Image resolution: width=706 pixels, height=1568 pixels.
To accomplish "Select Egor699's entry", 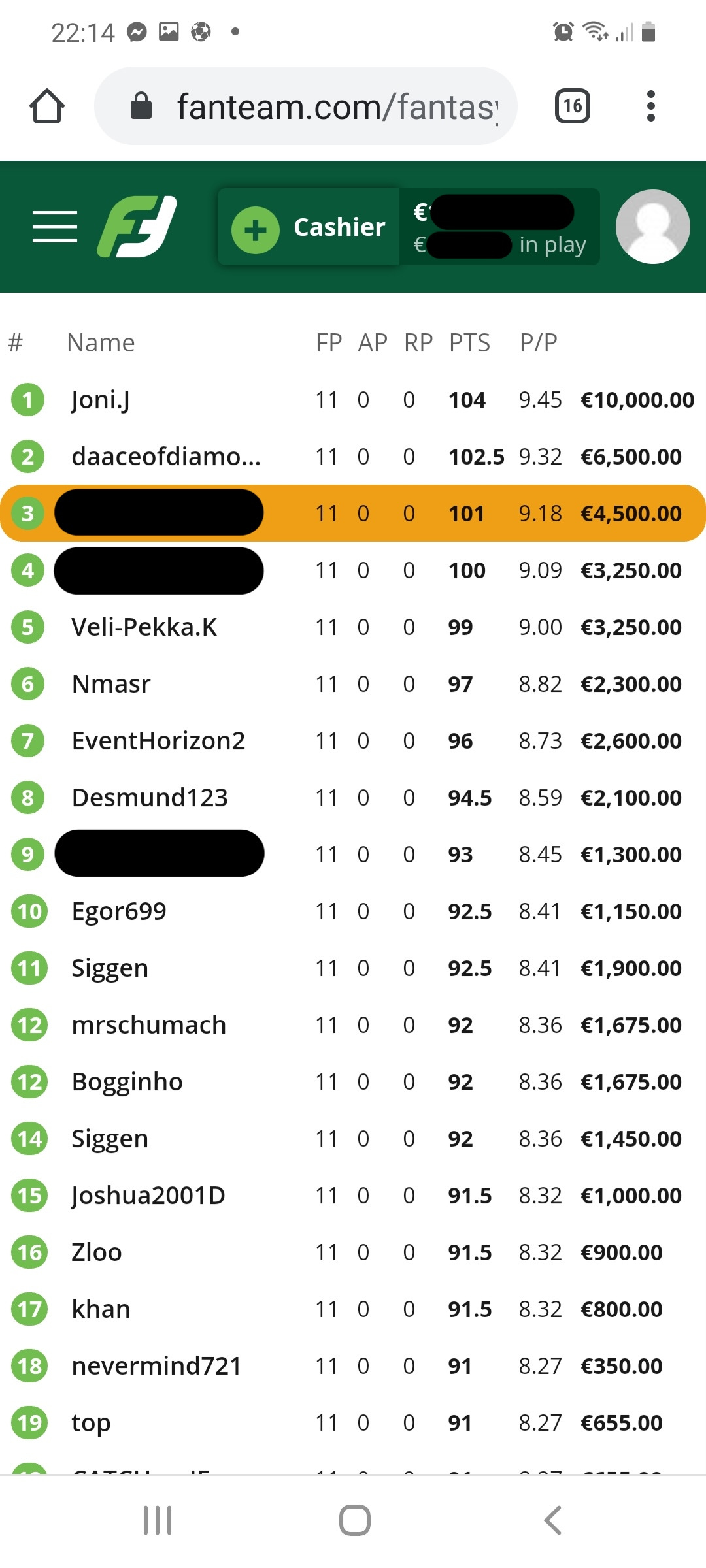I will [x=119, y=911].
